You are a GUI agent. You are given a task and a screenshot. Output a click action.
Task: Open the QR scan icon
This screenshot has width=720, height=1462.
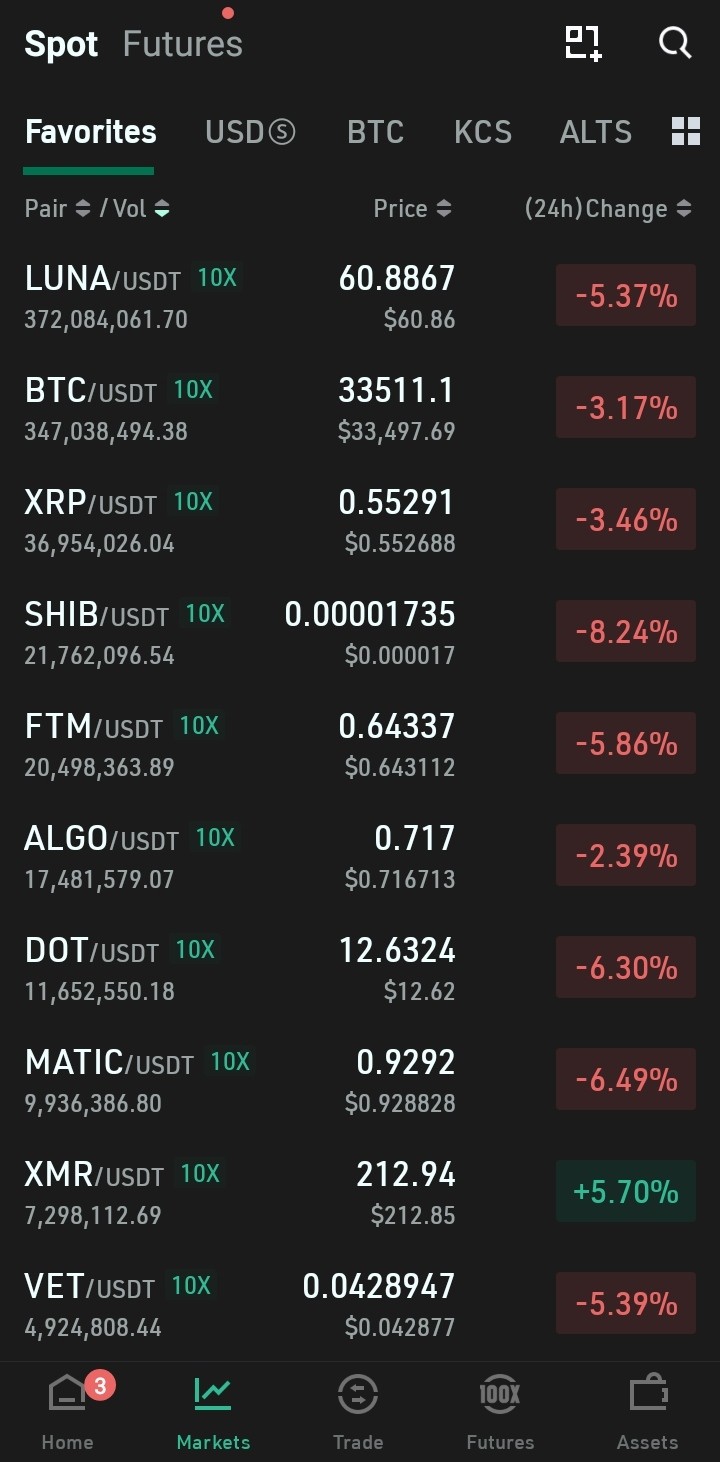click(583, 43)
